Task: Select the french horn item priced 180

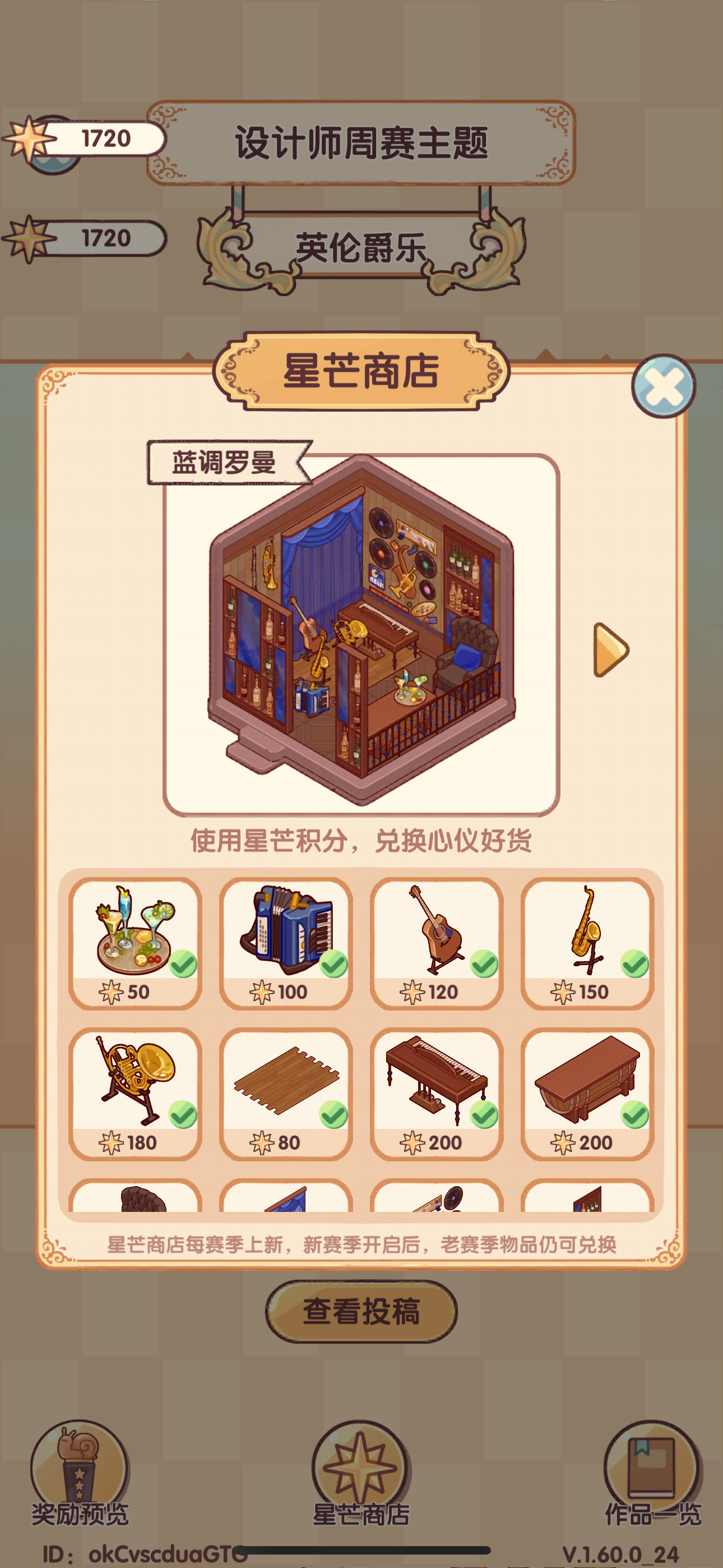Action: (x=136, y=1090)
